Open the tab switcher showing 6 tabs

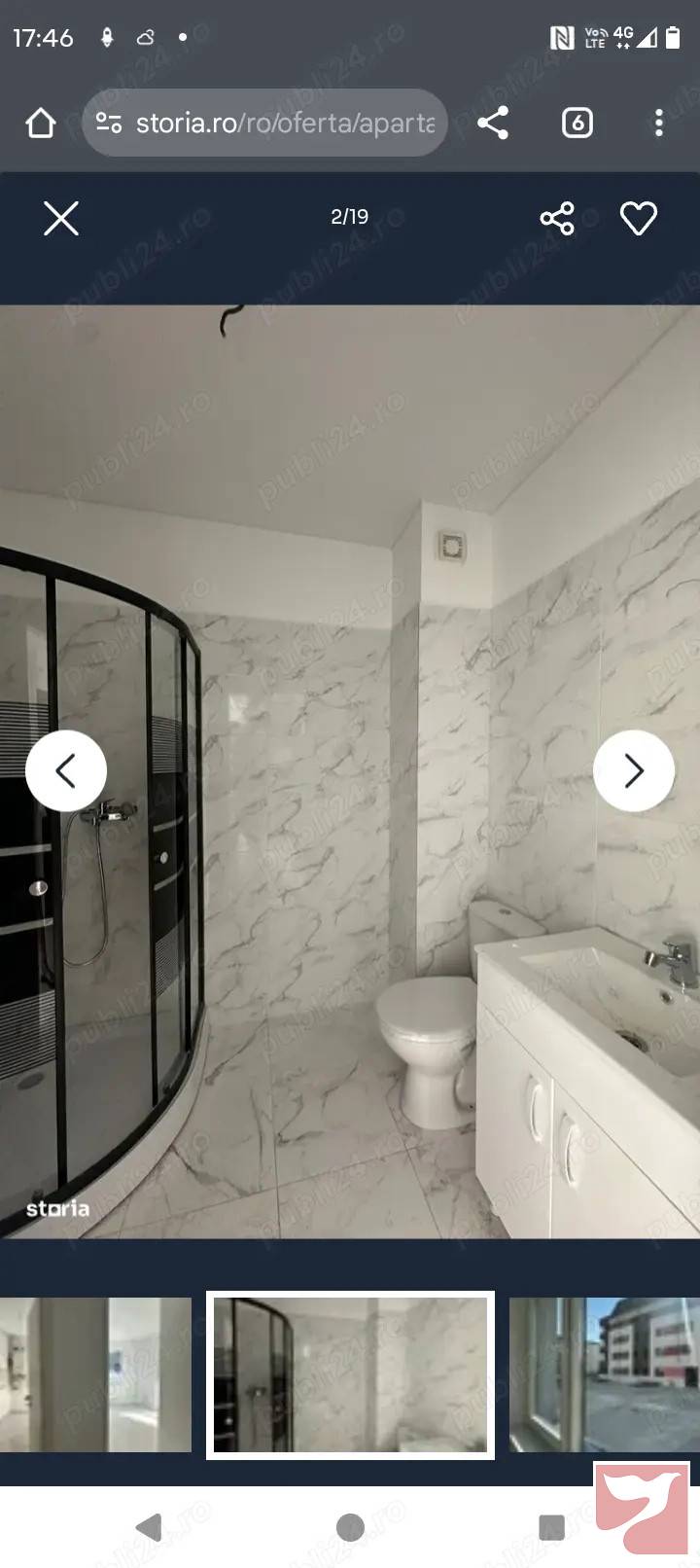pos(577,123)
